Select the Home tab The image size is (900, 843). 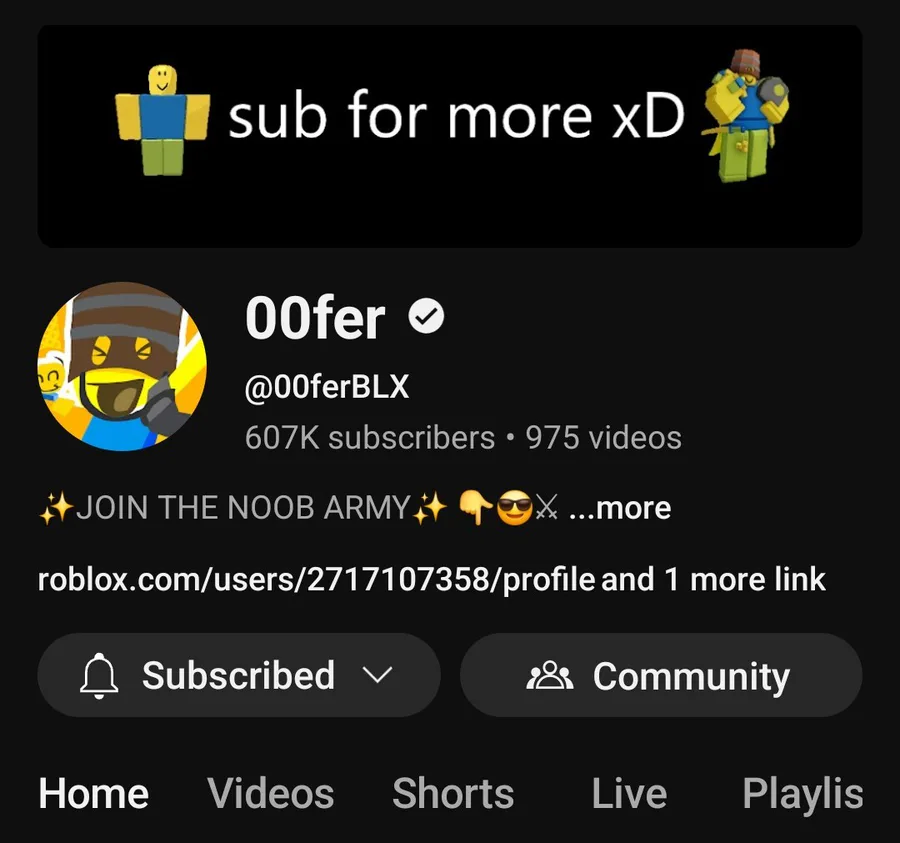click(x=93, y=794)
